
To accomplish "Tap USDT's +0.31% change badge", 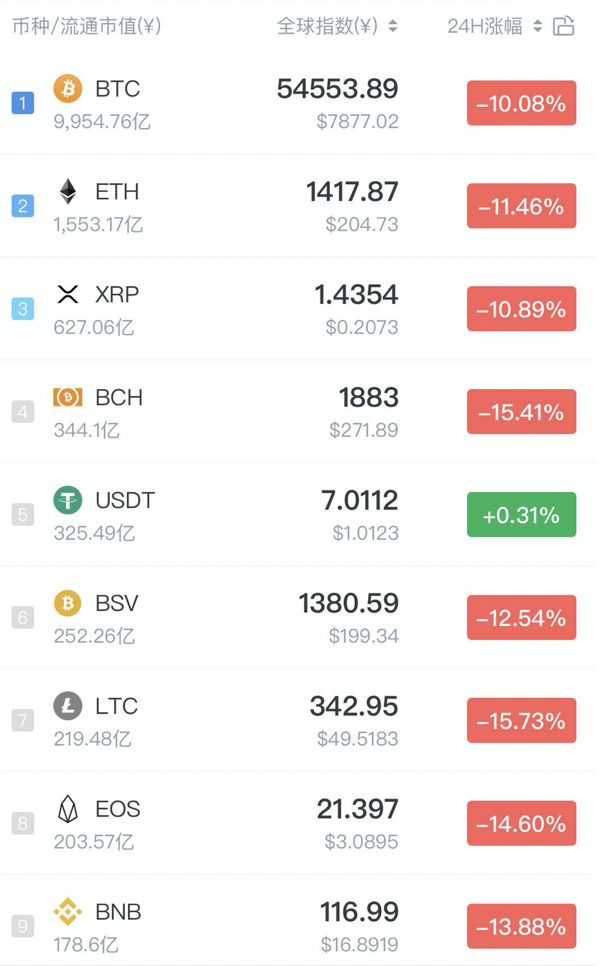I will (x=521, y=515).
